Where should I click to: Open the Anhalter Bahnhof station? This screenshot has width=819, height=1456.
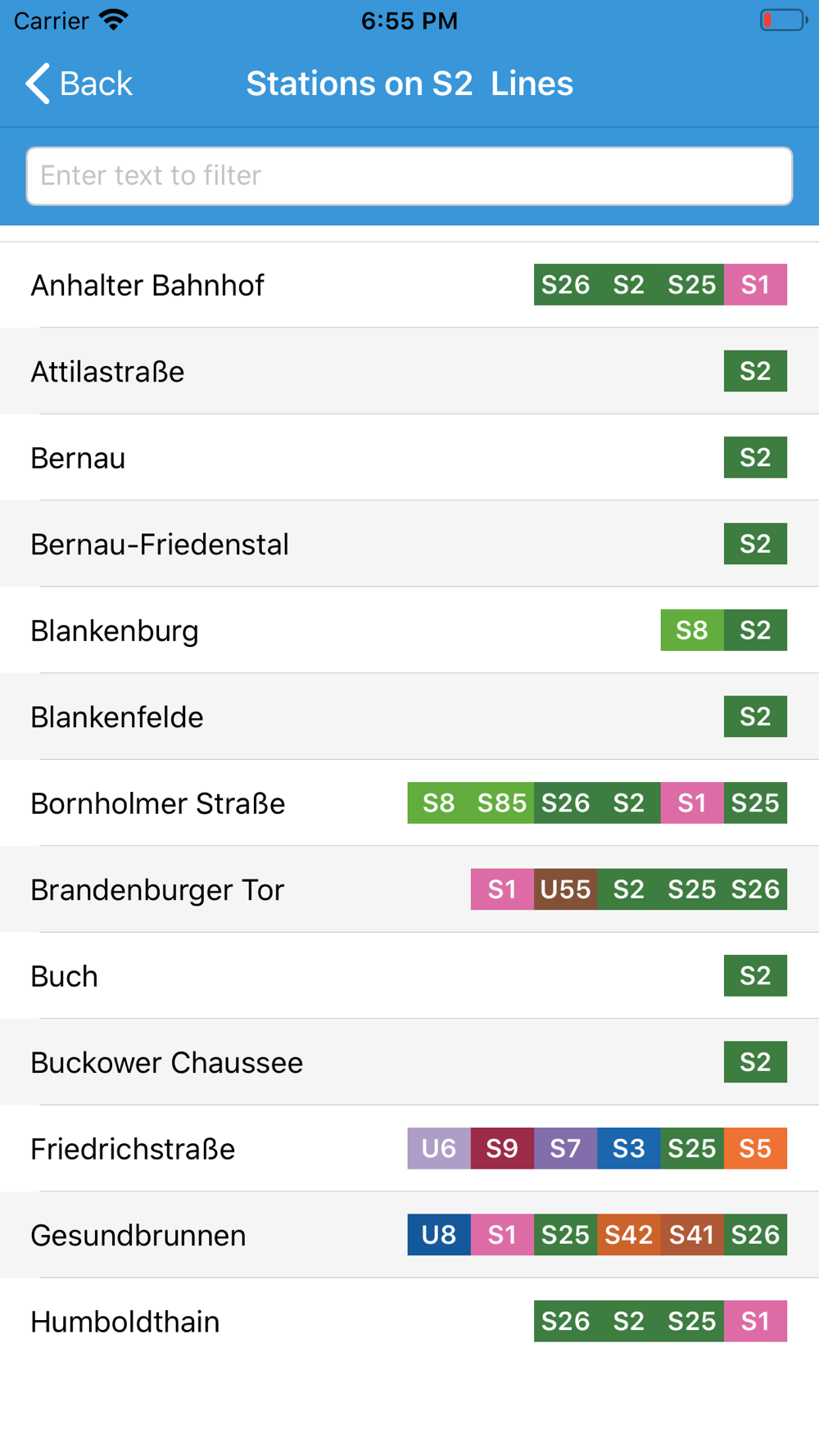click(x=409, y=285)
